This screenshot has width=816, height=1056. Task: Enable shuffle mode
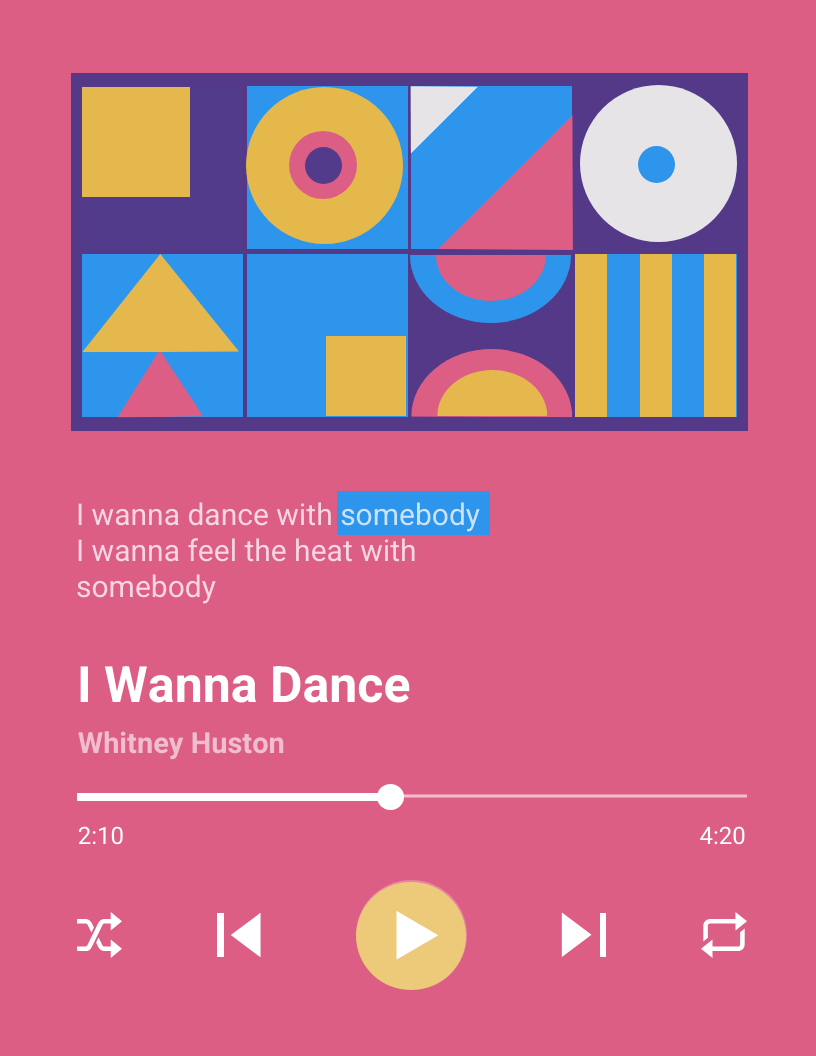tap(99, 936)
